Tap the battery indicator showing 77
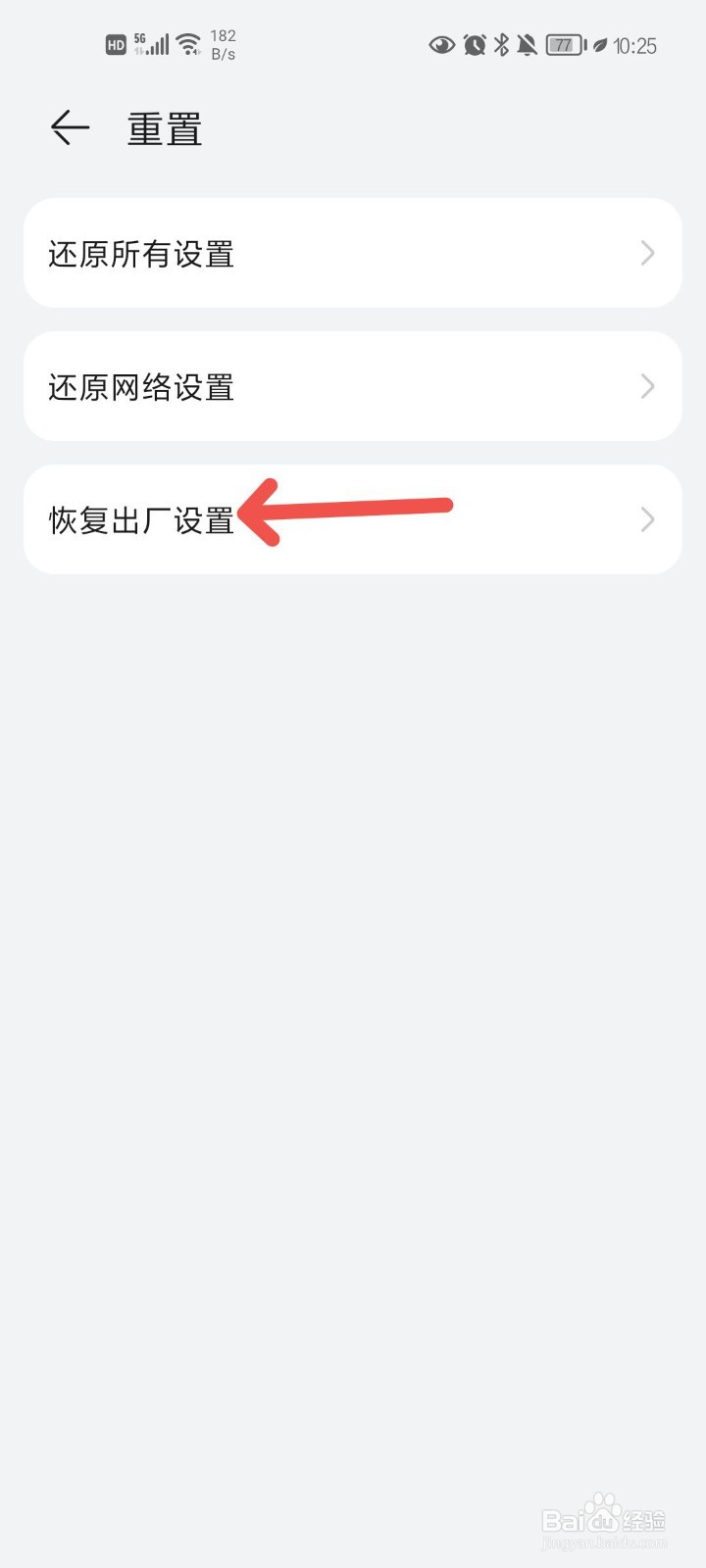This screenshot has height=1568, width=706. point(567,44)
